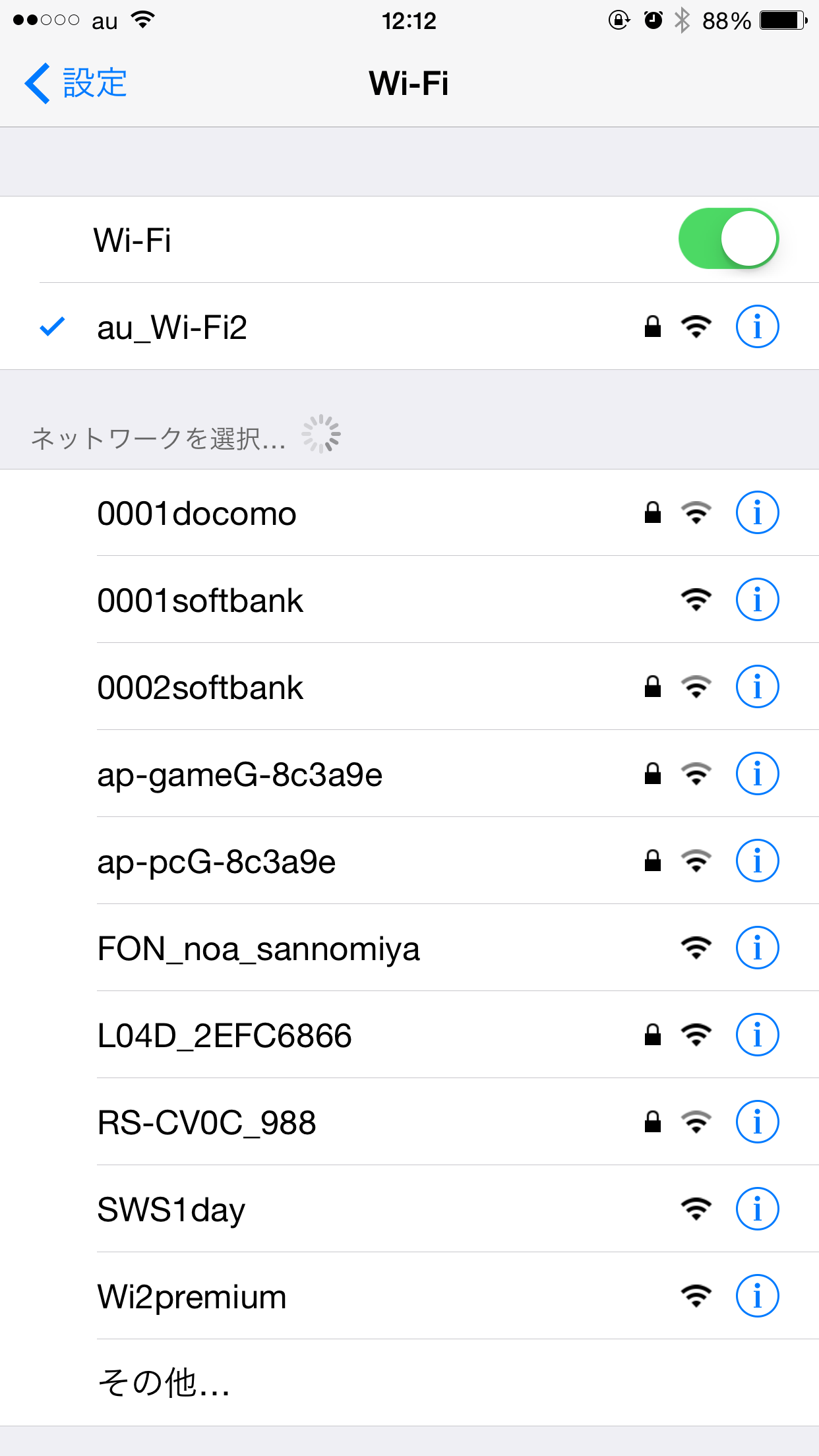This screenshot has width=819, height=1456.
Task: Join RS-CV0C_988 network
Action: pyautogui.click(x=409, y=1122)
